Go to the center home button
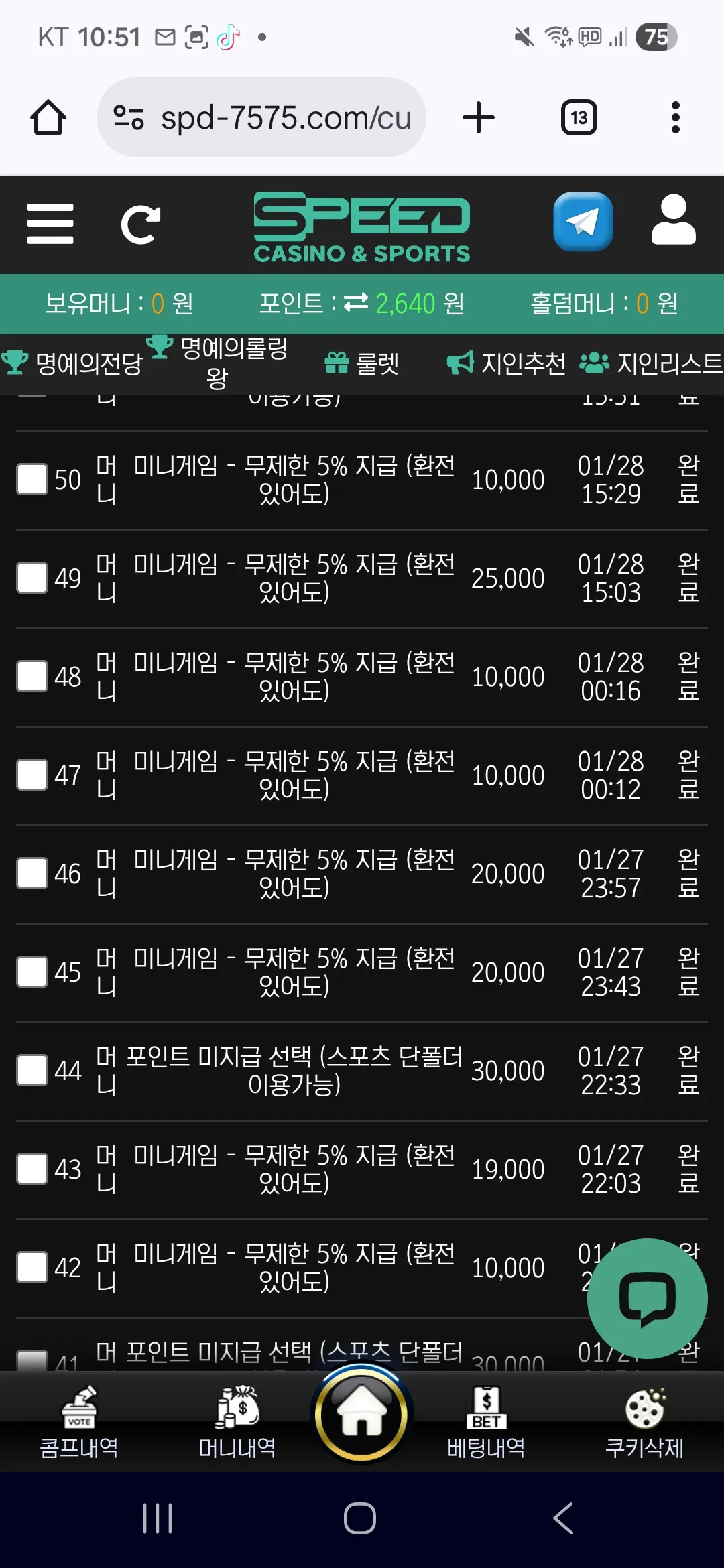Screen dimensions: 724x1568 click(361, 1413)
